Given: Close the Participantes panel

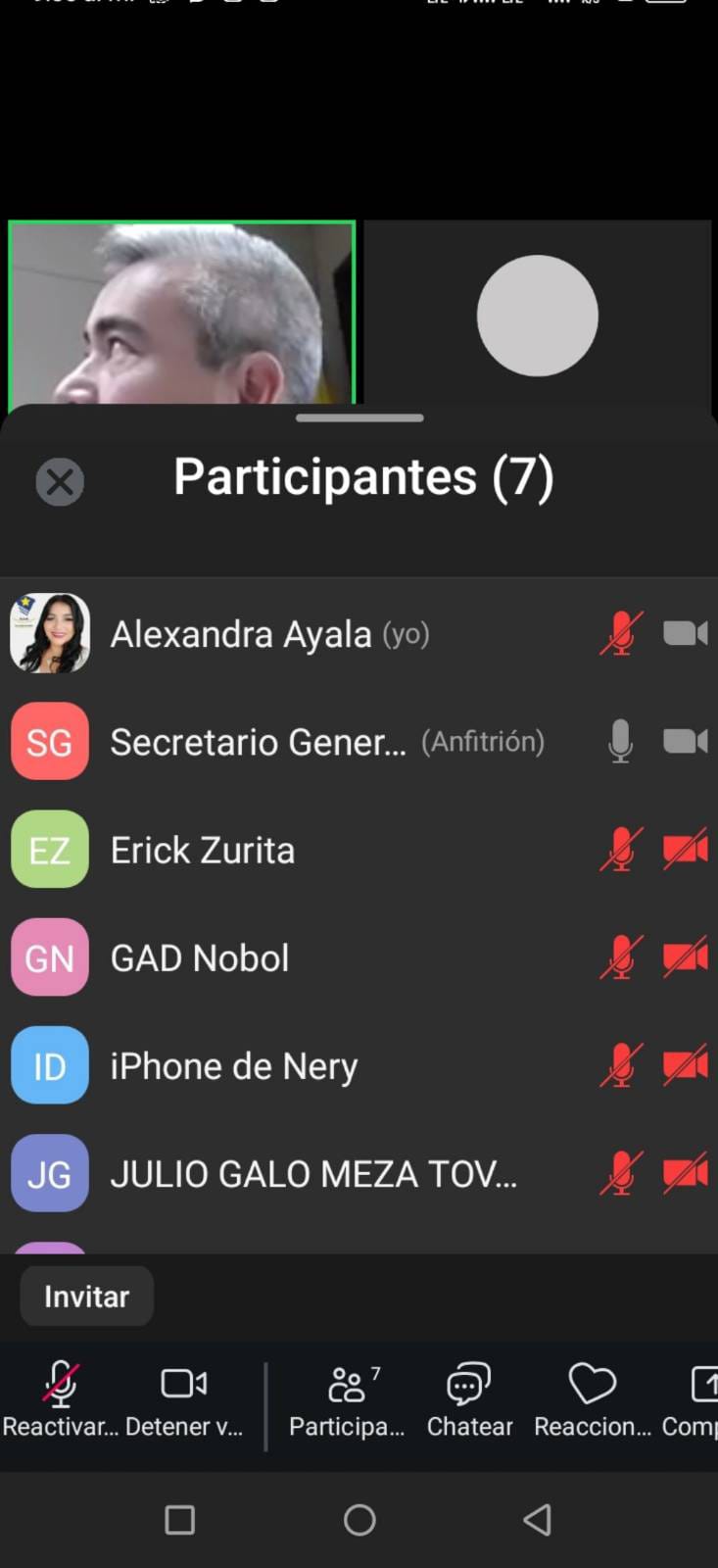Looking at the screenshot, I should pyautogui.click(x=60, y=482).
